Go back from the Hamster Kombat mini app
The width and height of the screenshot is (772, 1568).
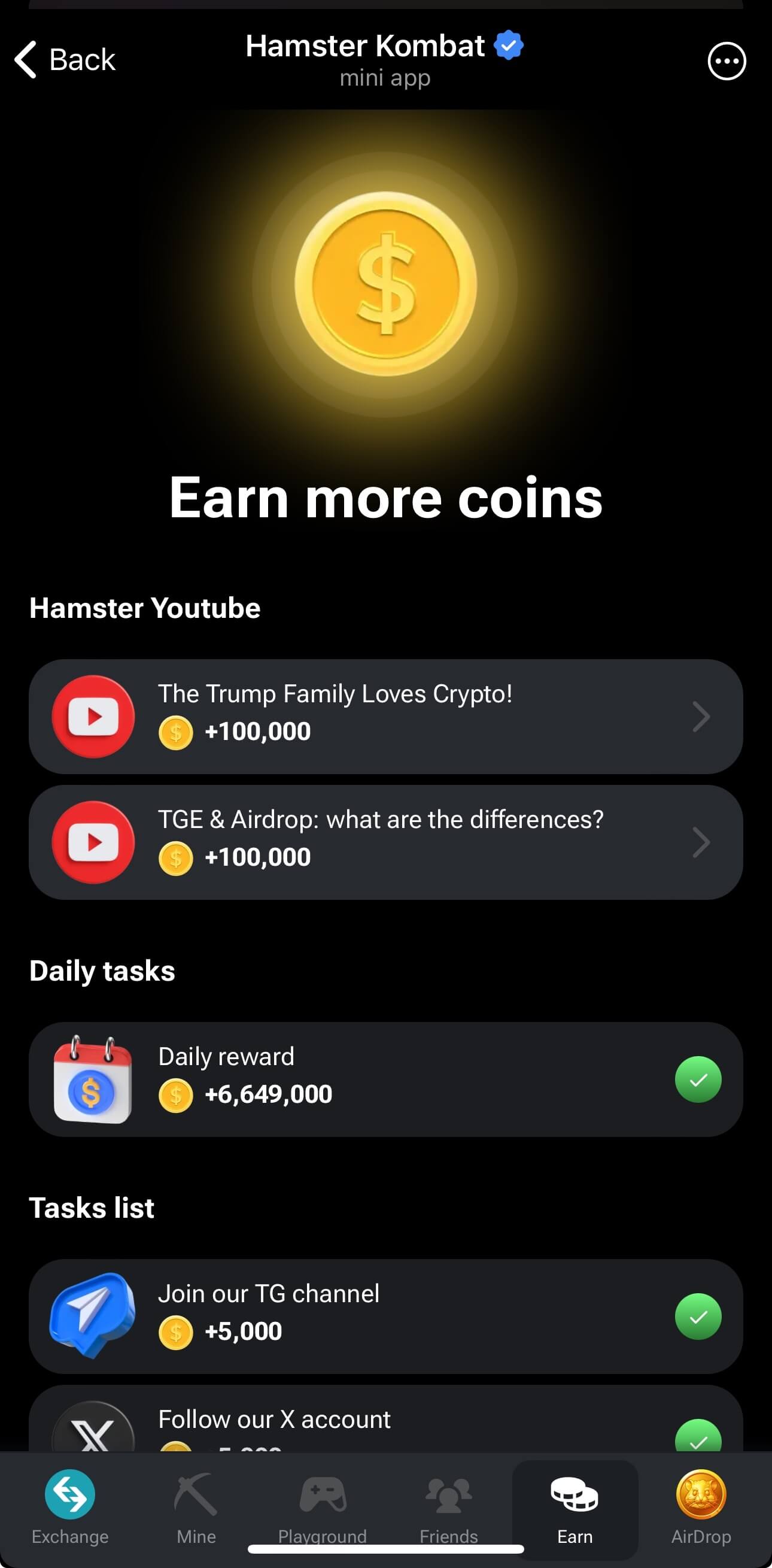coord(65,60)
